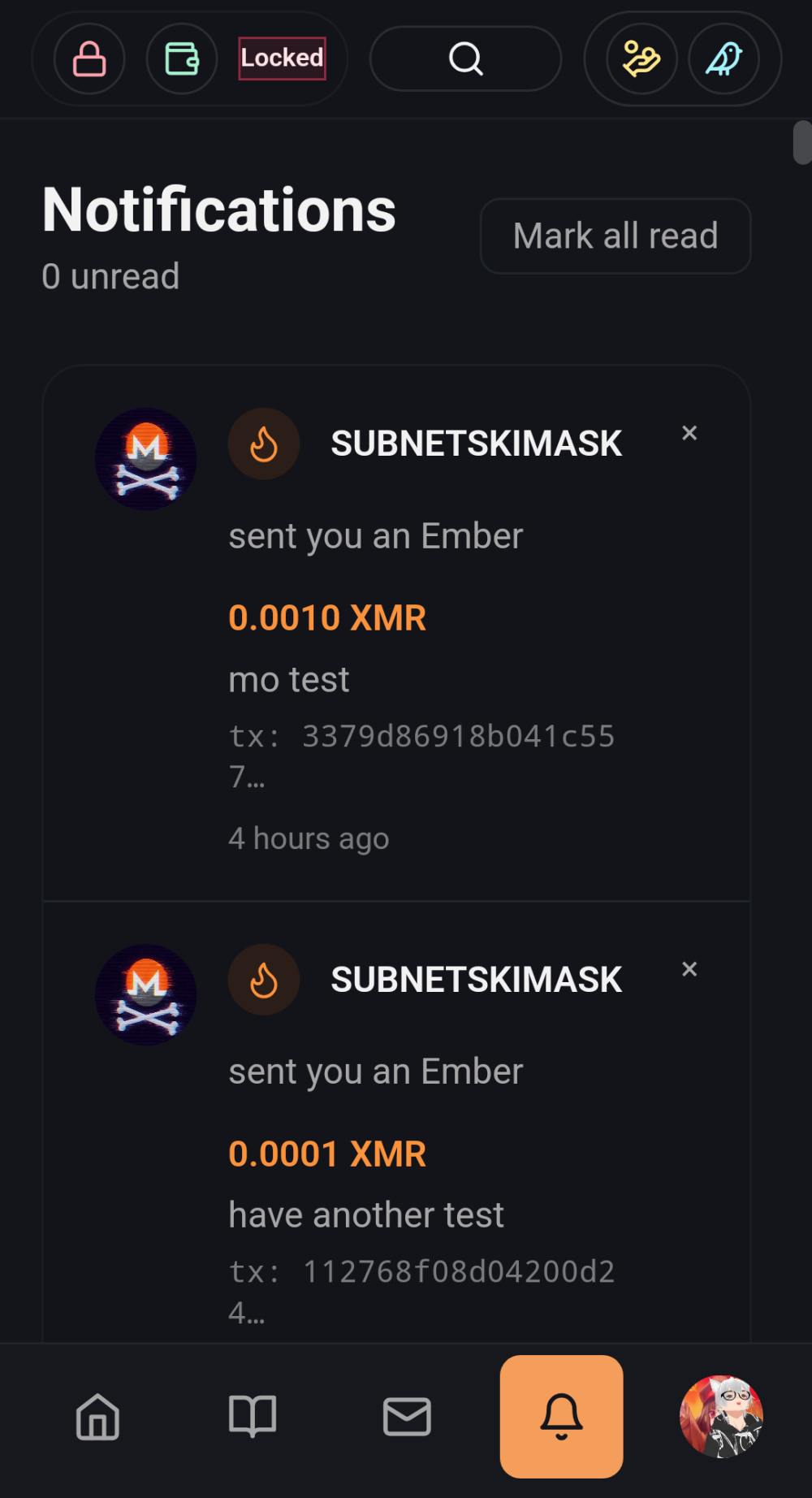Open the messages envelope tab

click(407, 1417)
